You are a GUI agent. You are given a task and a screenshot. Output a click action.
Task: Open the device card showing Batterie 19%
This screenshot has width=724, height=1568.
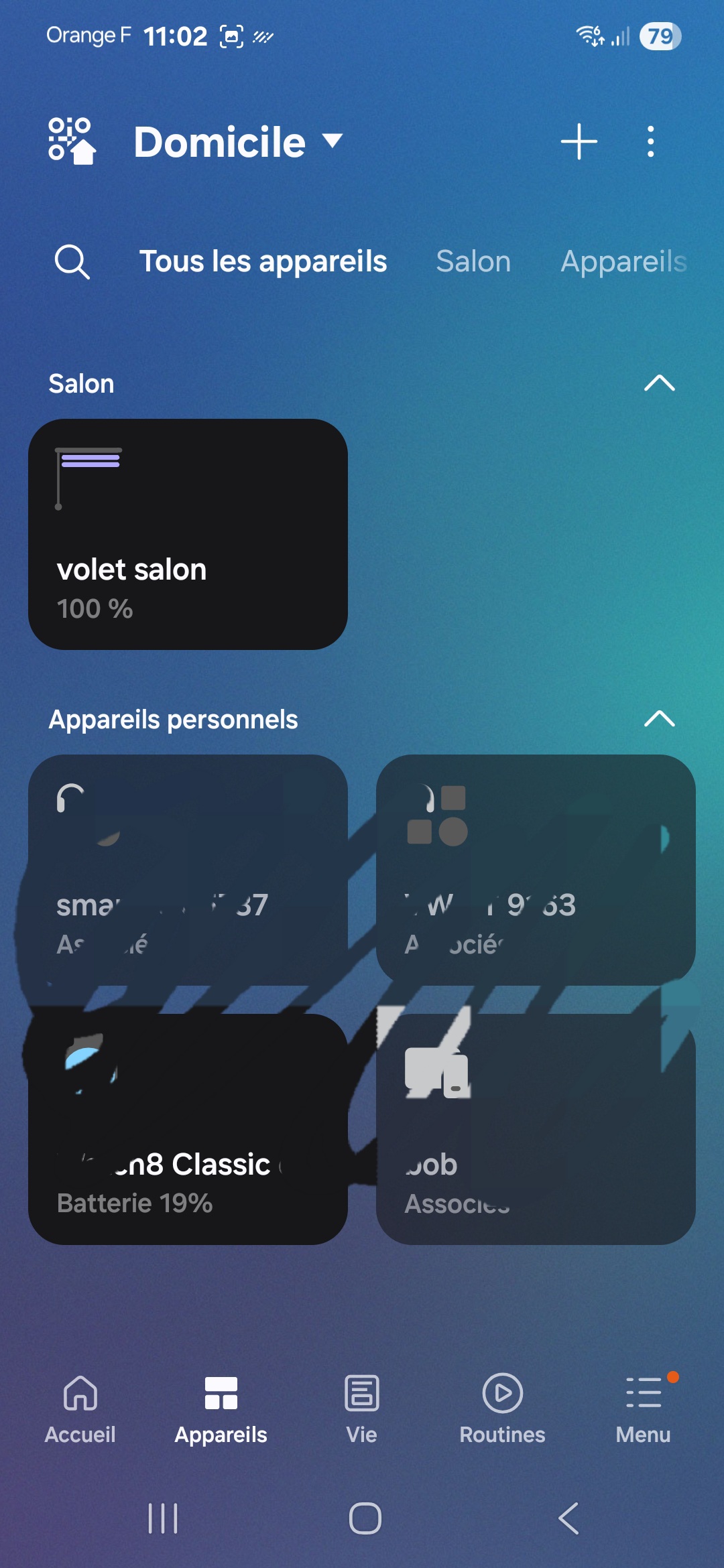[188, 1129]
